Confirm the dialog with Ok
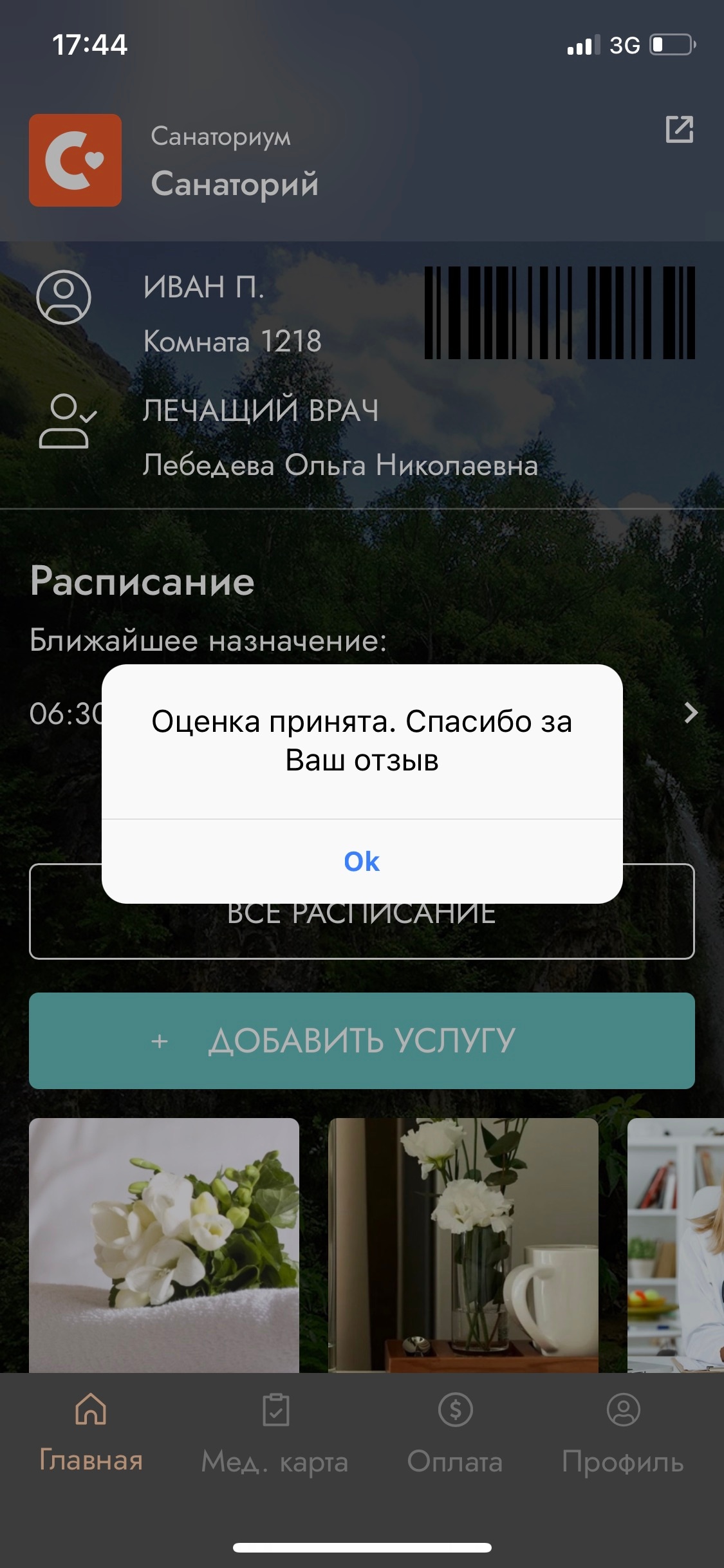Screen dimensions: 724x1568 (362, 861)
